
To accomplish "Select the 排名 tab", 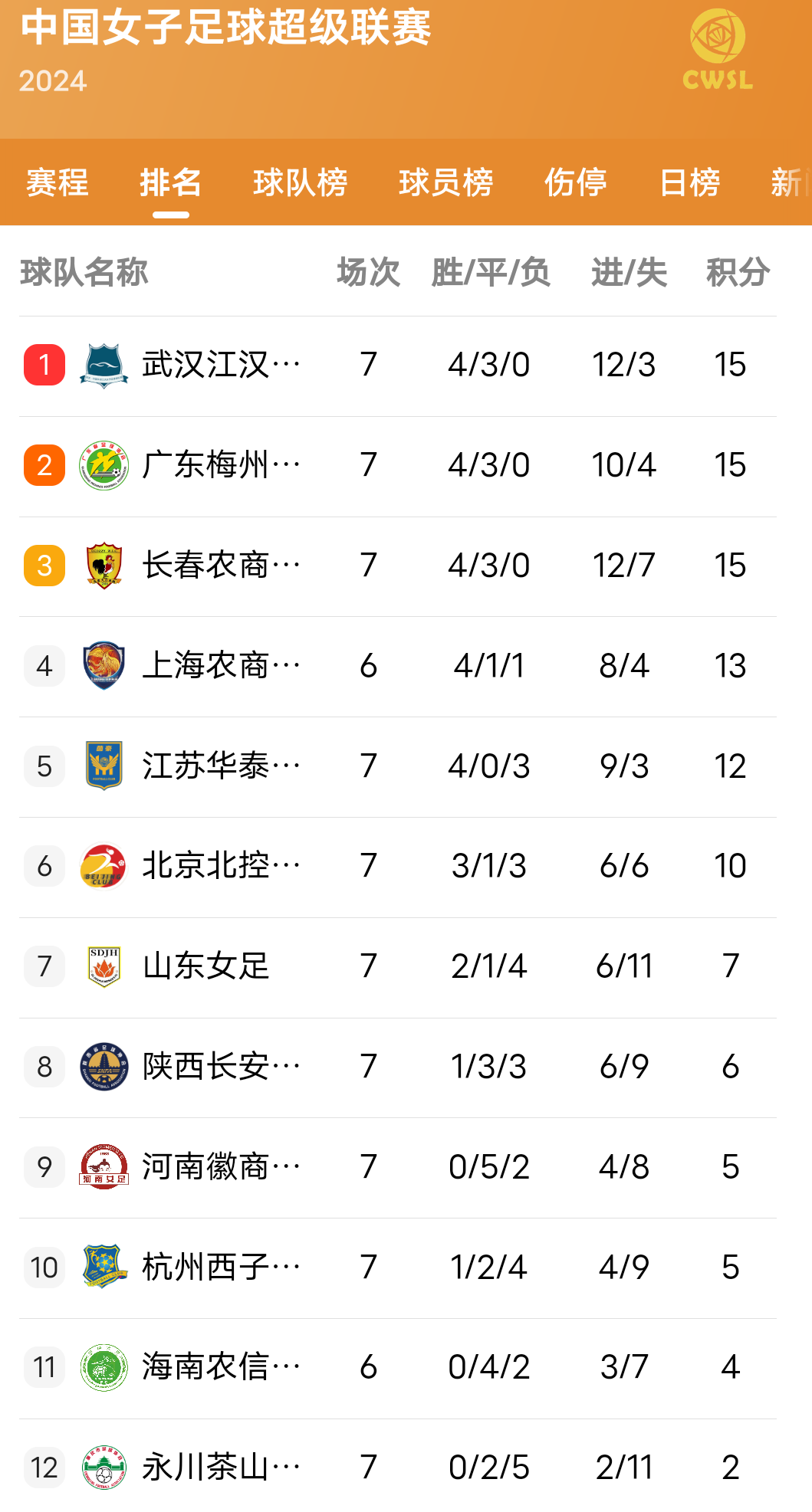I will (x=170, y=182).
